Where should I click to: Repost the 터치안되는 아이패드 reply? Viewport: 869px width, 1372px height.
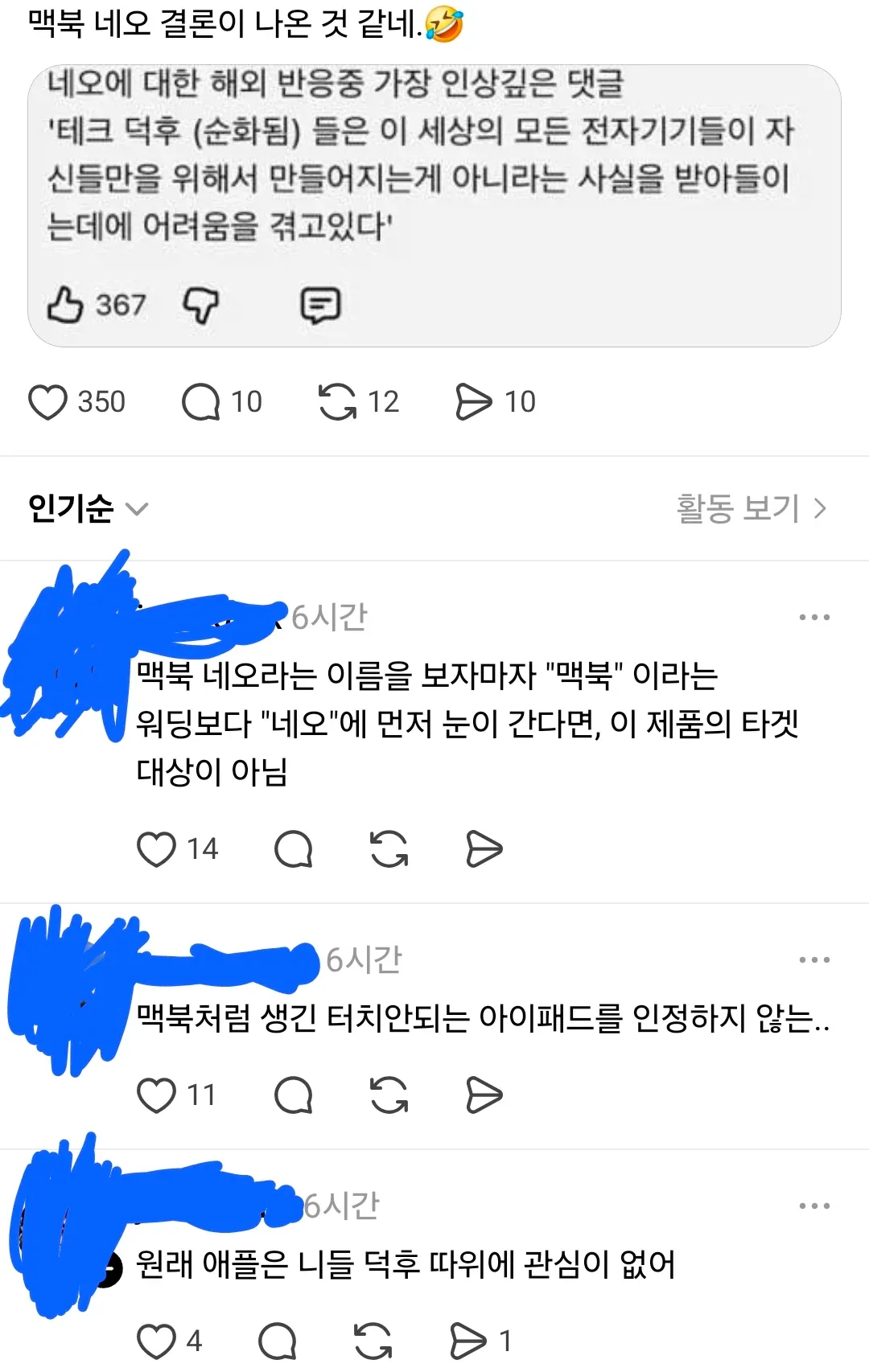coord(389,1095)
